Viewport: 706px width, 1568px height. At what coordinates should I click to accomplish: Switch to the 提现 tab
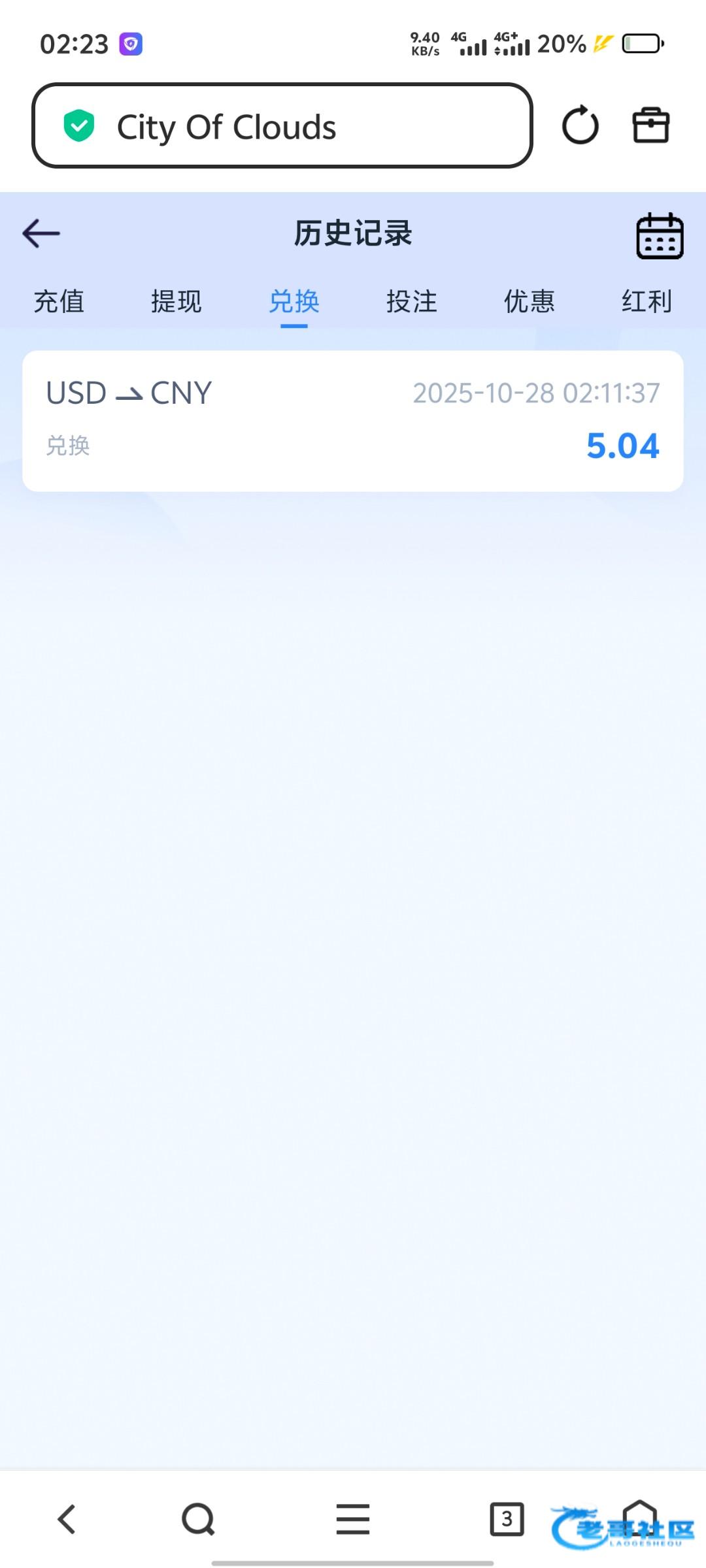click(x=176, y=302)
